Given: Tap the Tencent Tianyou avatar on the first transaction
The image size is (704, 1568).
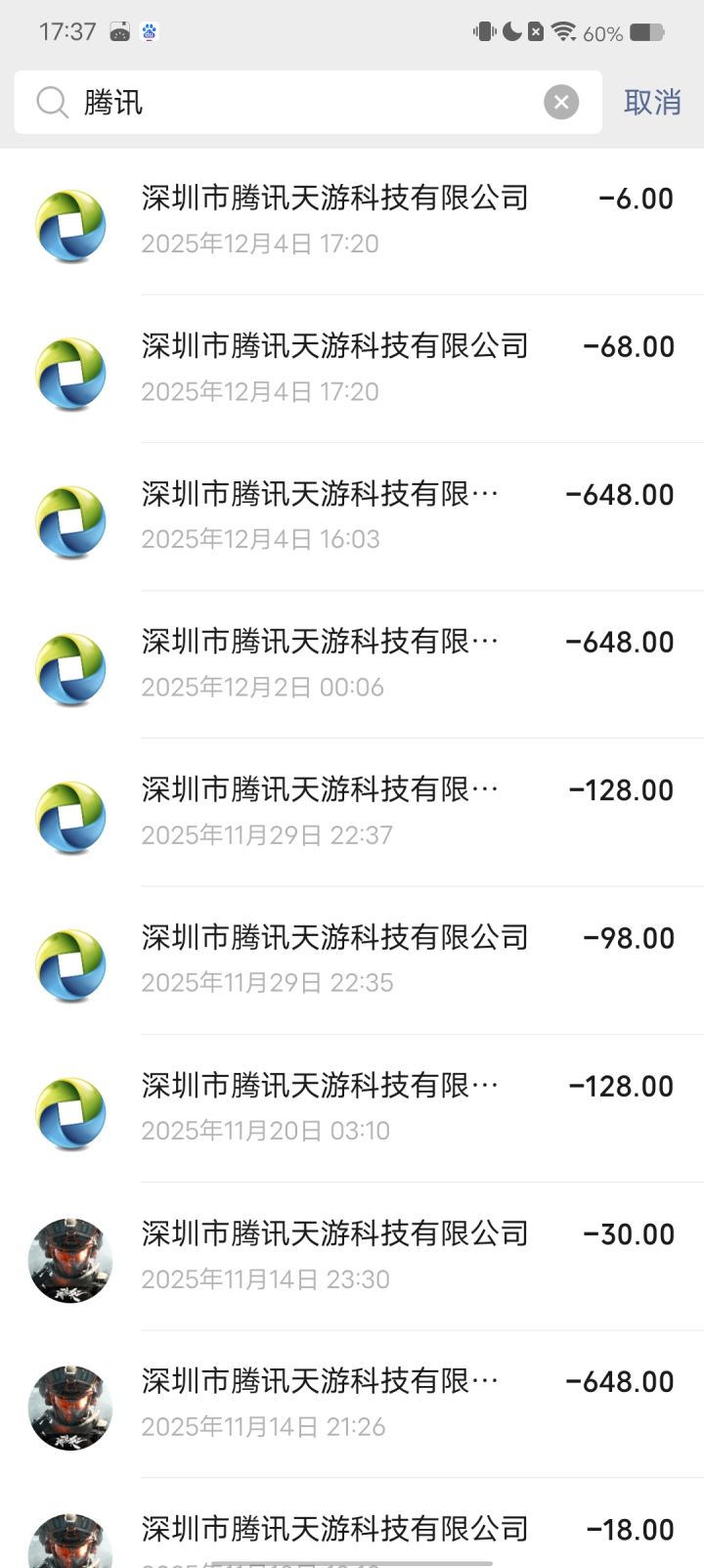Looking at the screenshot, I should click(x=69, y=222).
